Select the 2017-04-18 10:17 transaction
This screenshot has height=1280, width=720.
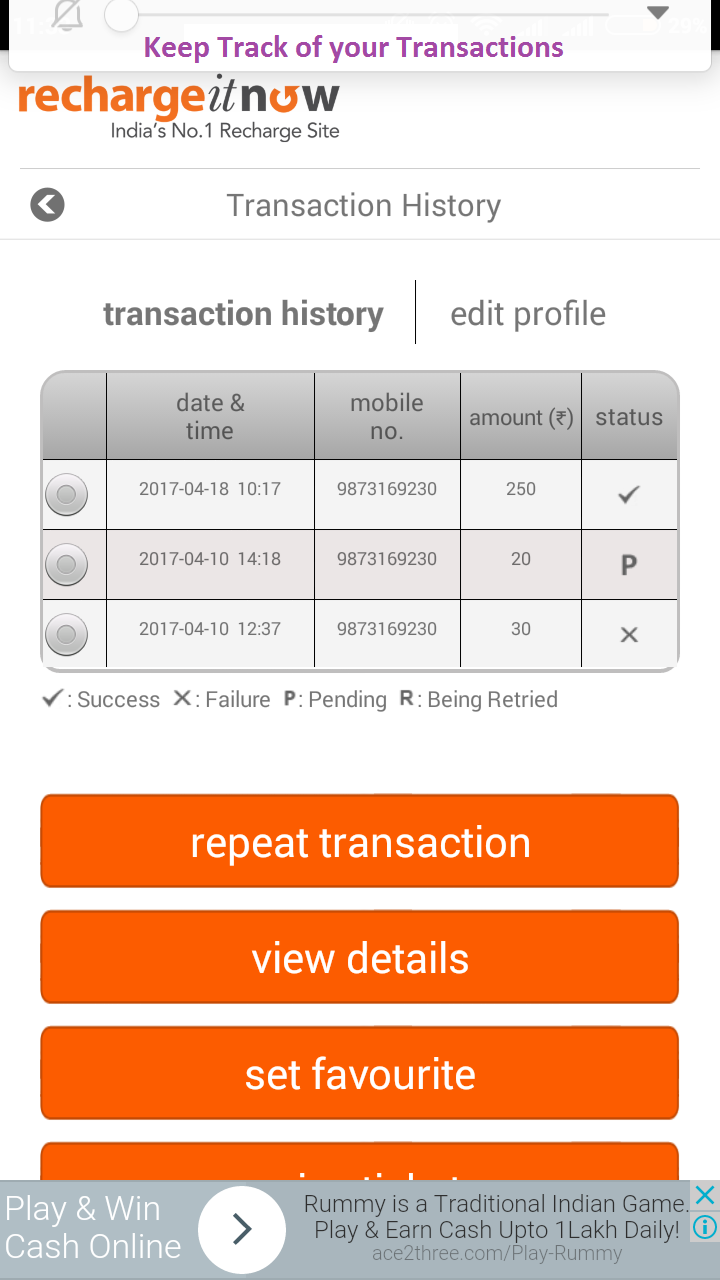[x=67, y=494]
